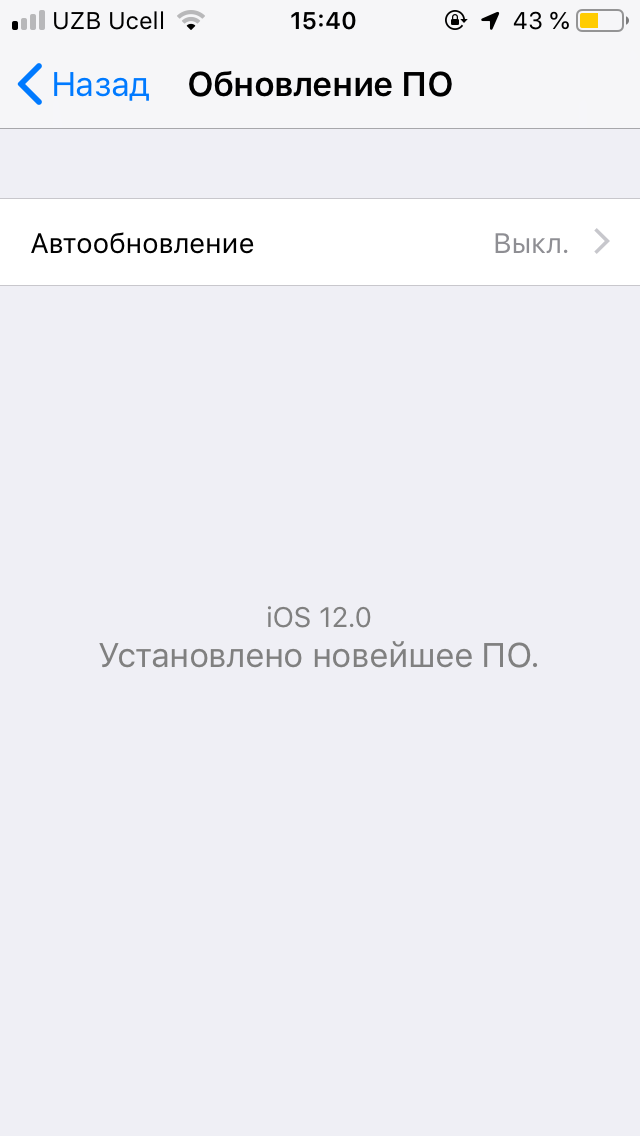Go back via the Назад button
The height and width of the screenshot is (1136, 640).
[x=84, y=85]
